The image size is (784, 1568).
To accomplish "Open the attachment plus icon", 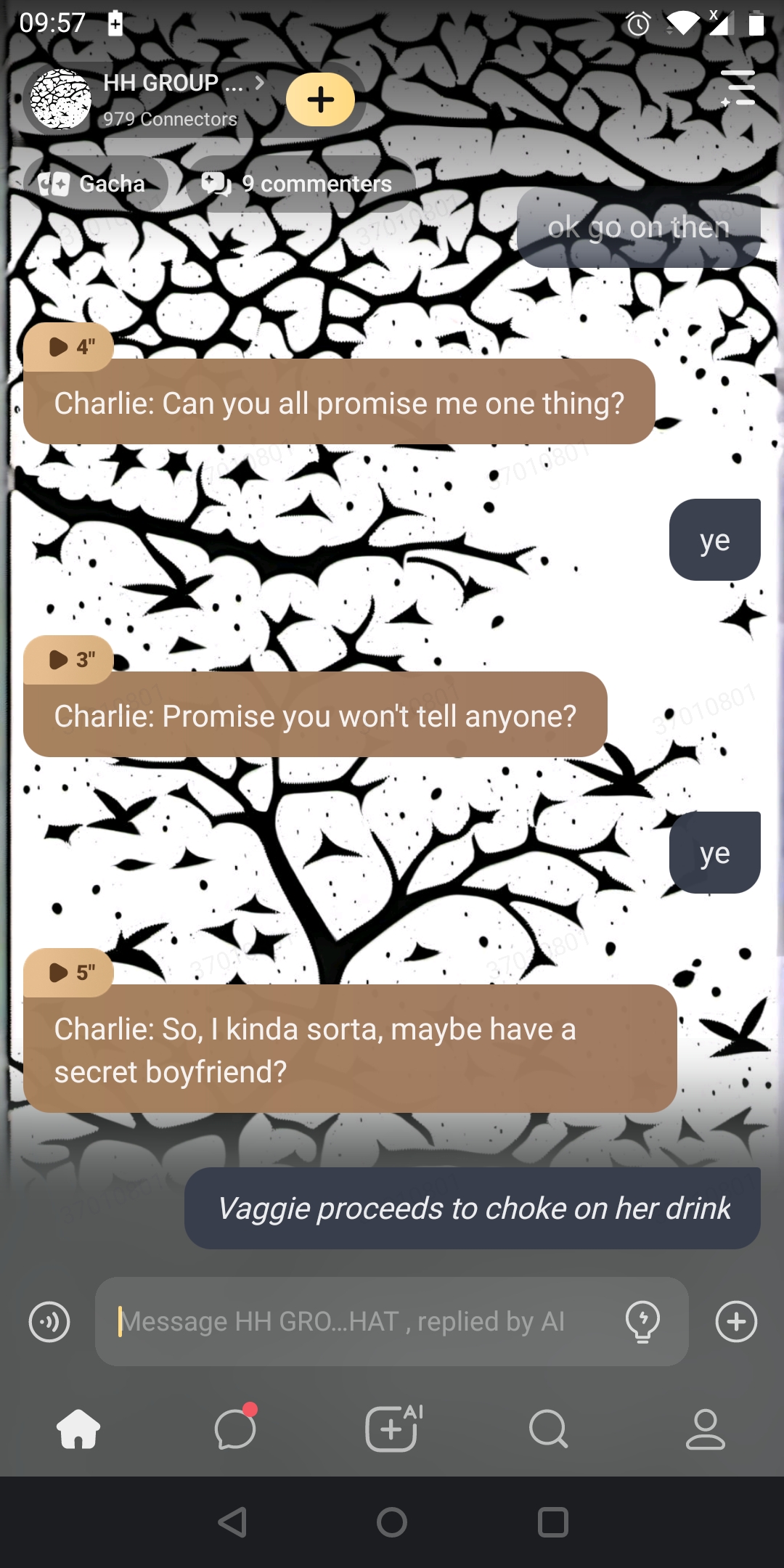I will tap(736, 1321).
